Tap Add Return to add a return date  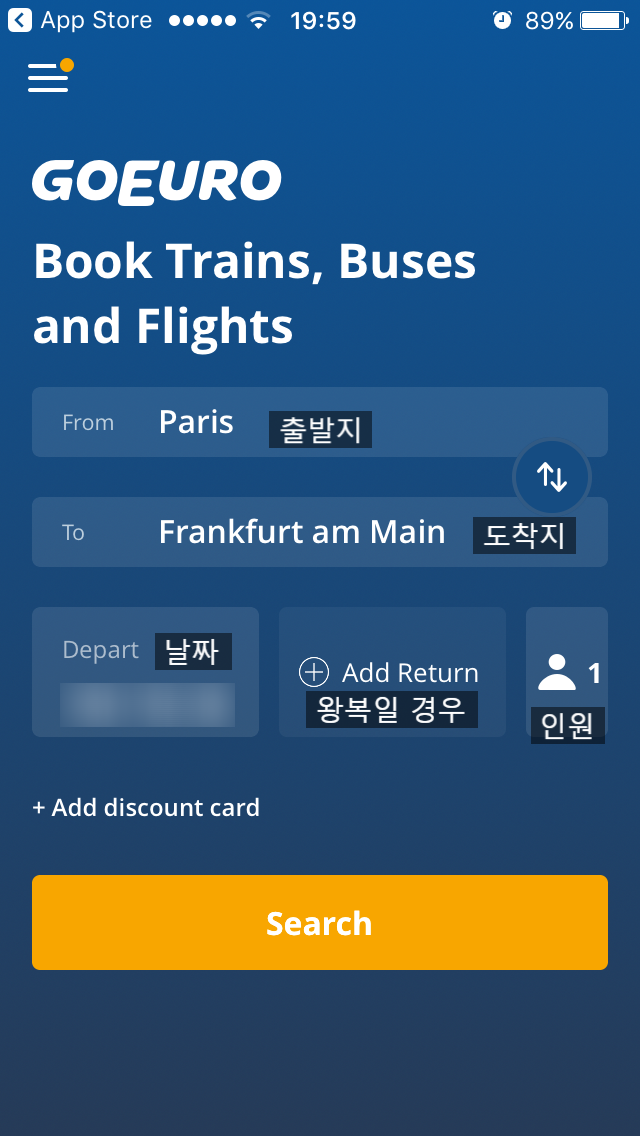point(391,672)
